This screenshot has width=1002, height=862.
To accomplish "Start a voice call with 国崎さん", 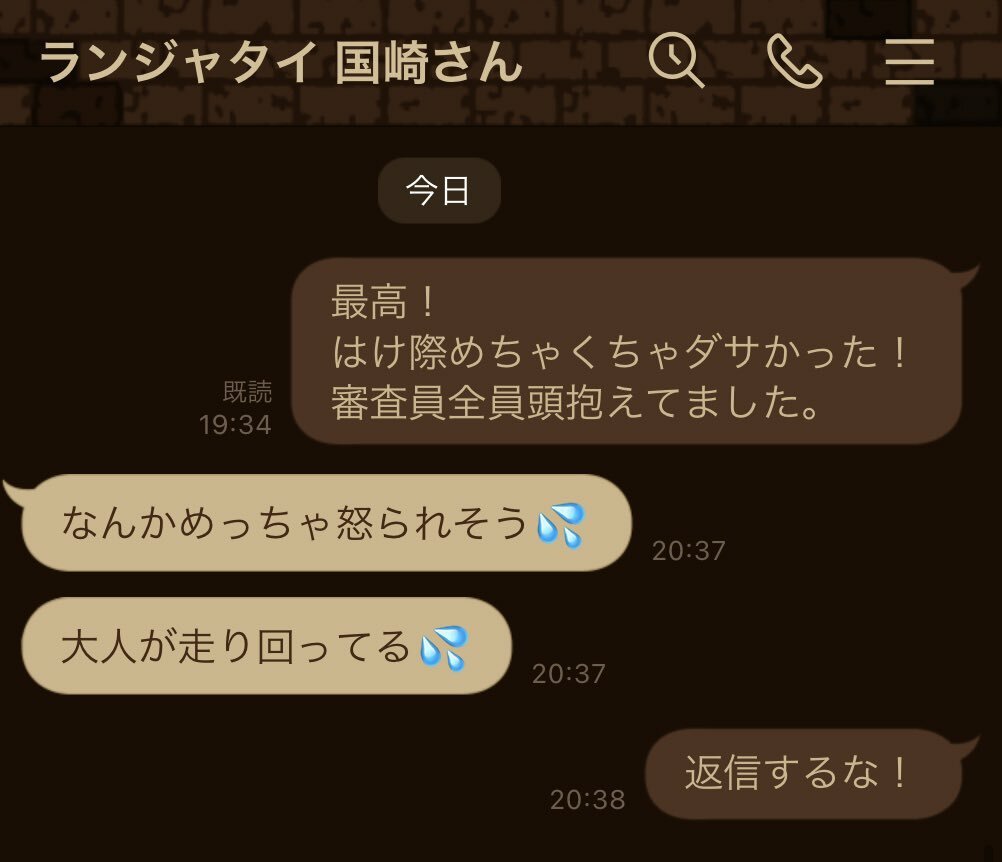I will pos(794,62).
